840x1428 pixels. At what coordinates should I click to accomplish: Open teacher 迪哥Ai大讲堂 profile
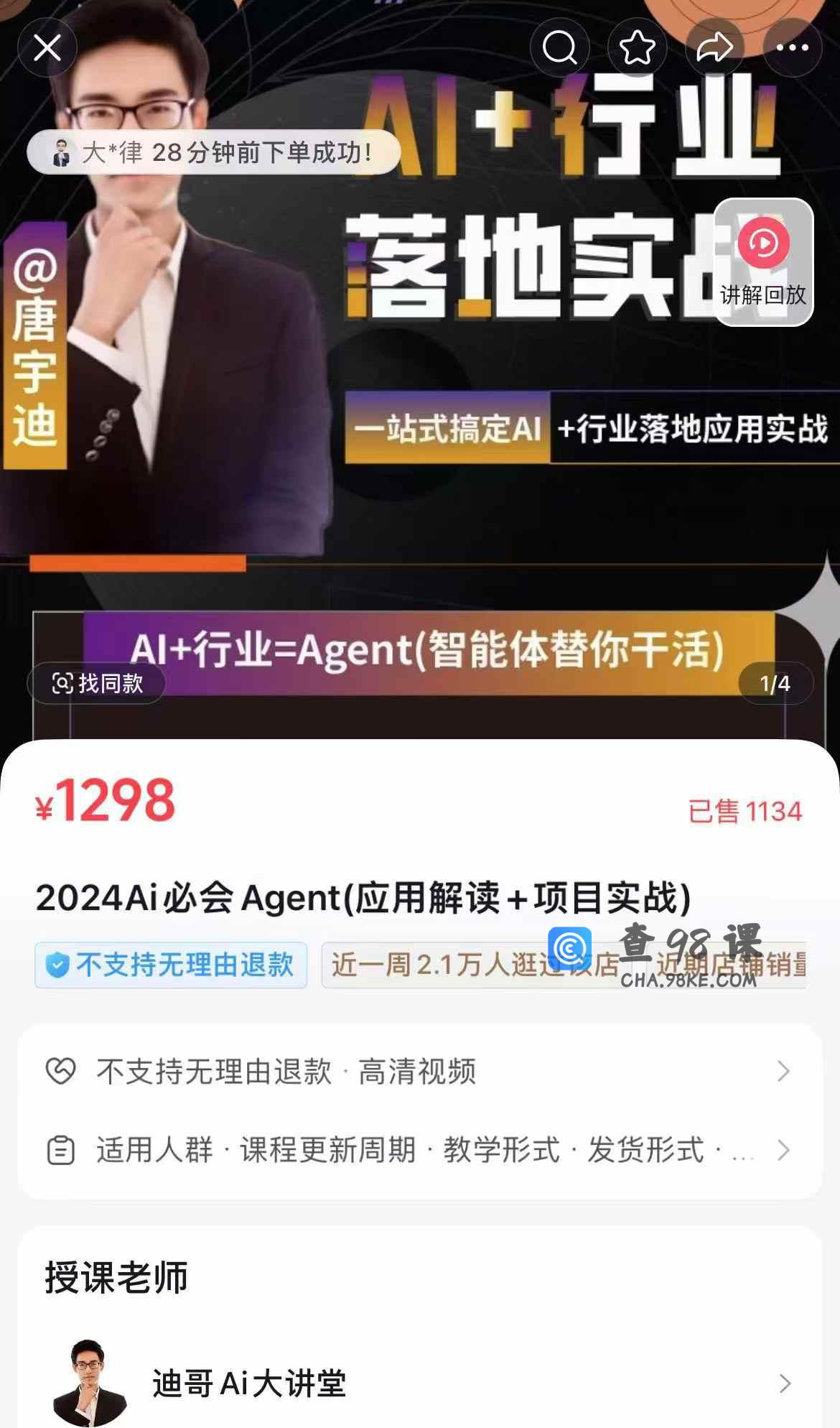pos(419,1383)
